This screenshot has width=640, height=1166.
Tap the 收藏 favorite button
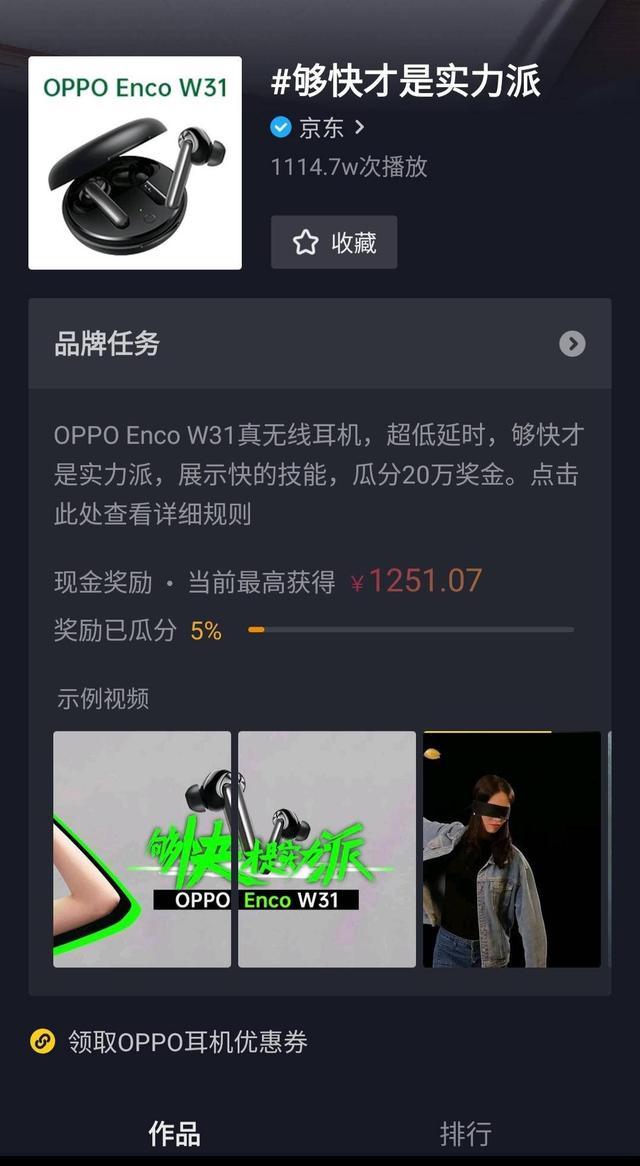tap(334, 242)
